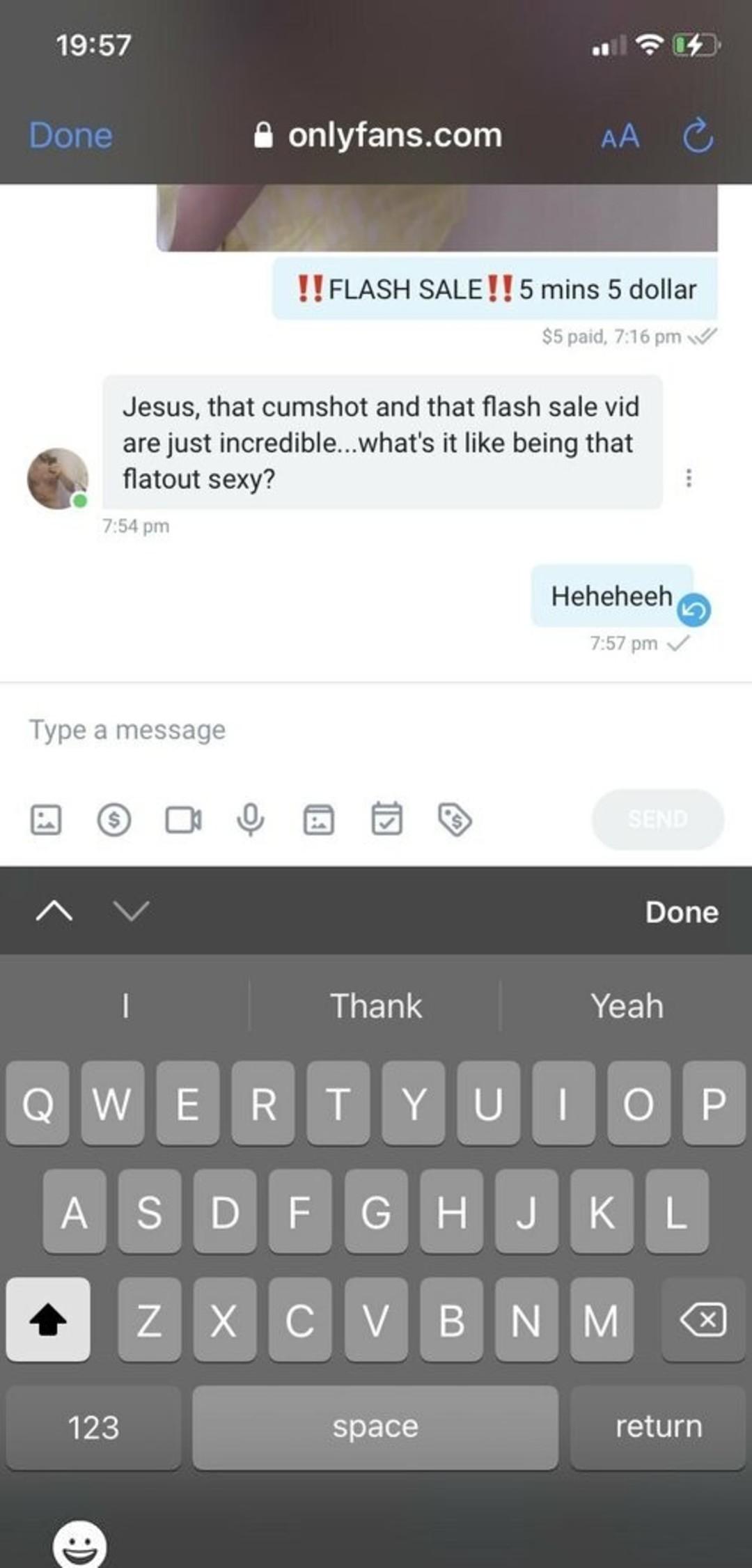Set a message price with the tag icon
The height and width of the screenshot is (1568, 752).
(455, 819)
